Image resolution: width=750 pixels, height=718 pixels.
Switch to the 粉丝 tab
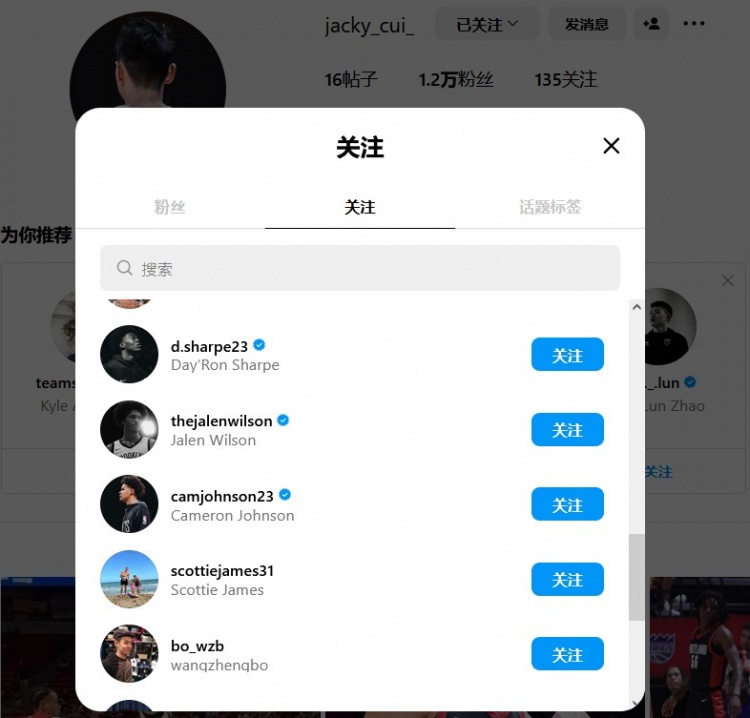click(170, 207)
